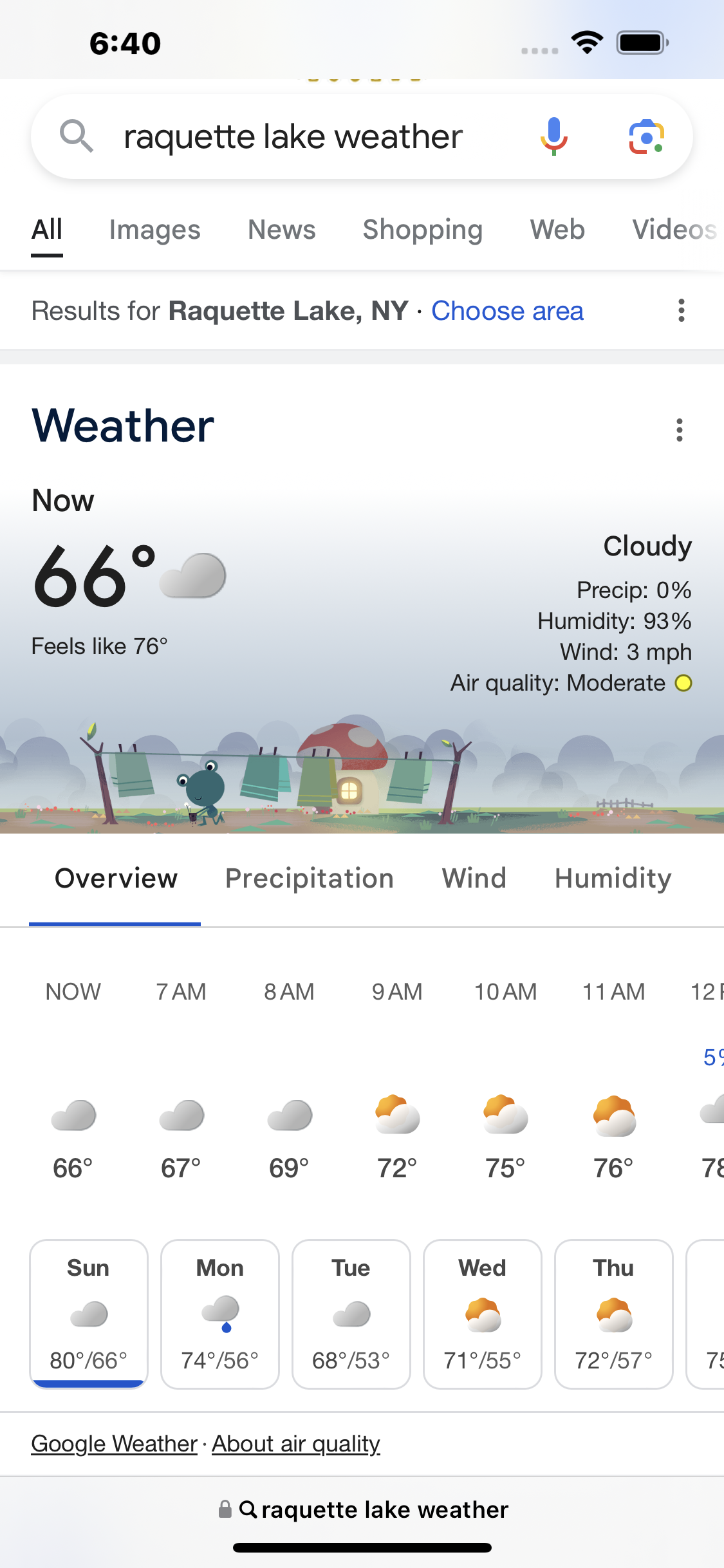Switch to the News tab
This screenshot has height=1568, width=724.
click(x=282, y=230)
